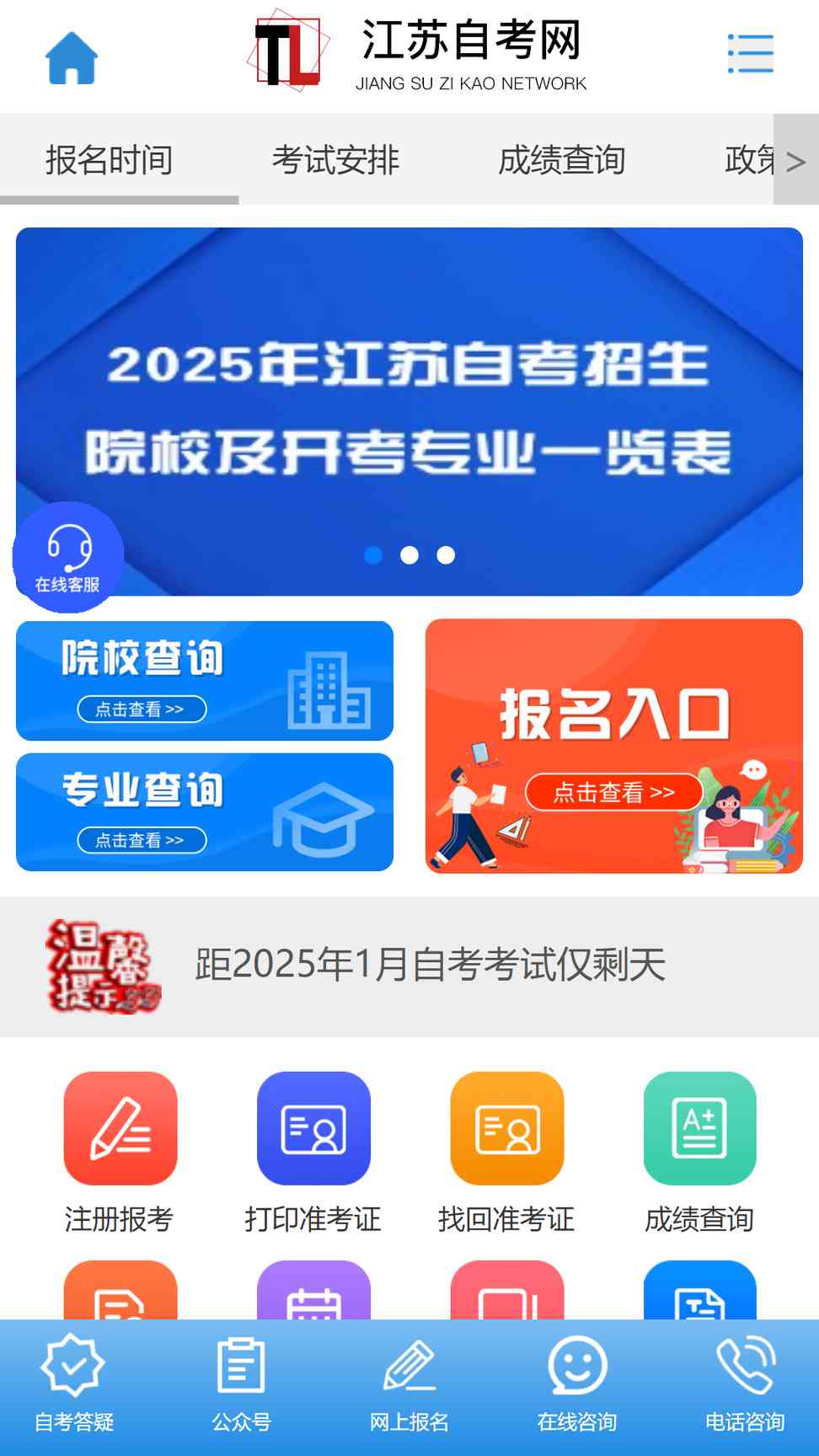Viewport: 819px width, 1456px height.
Task: Open the 专业查询 card
Action: pos(205,812)
